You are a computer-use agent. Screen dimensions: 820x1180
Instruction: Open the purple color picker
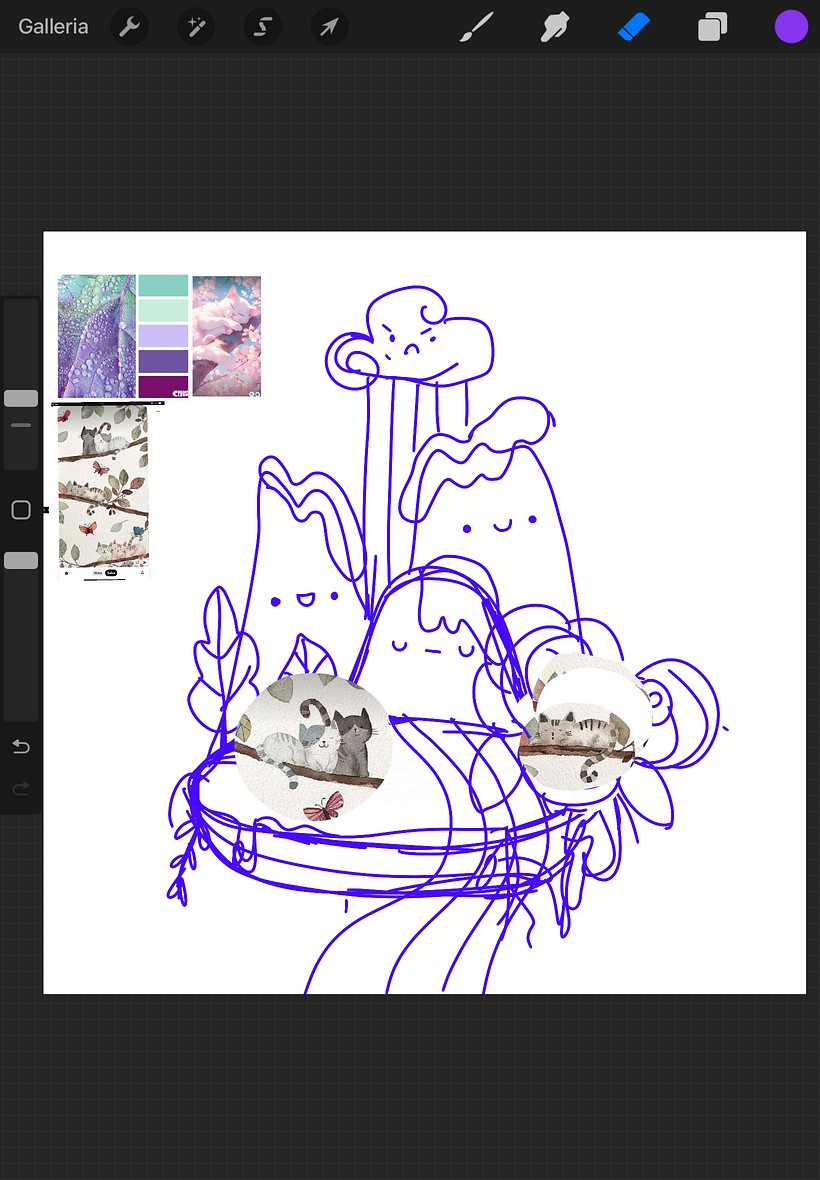pyautogui.click(x=791, y=27)
